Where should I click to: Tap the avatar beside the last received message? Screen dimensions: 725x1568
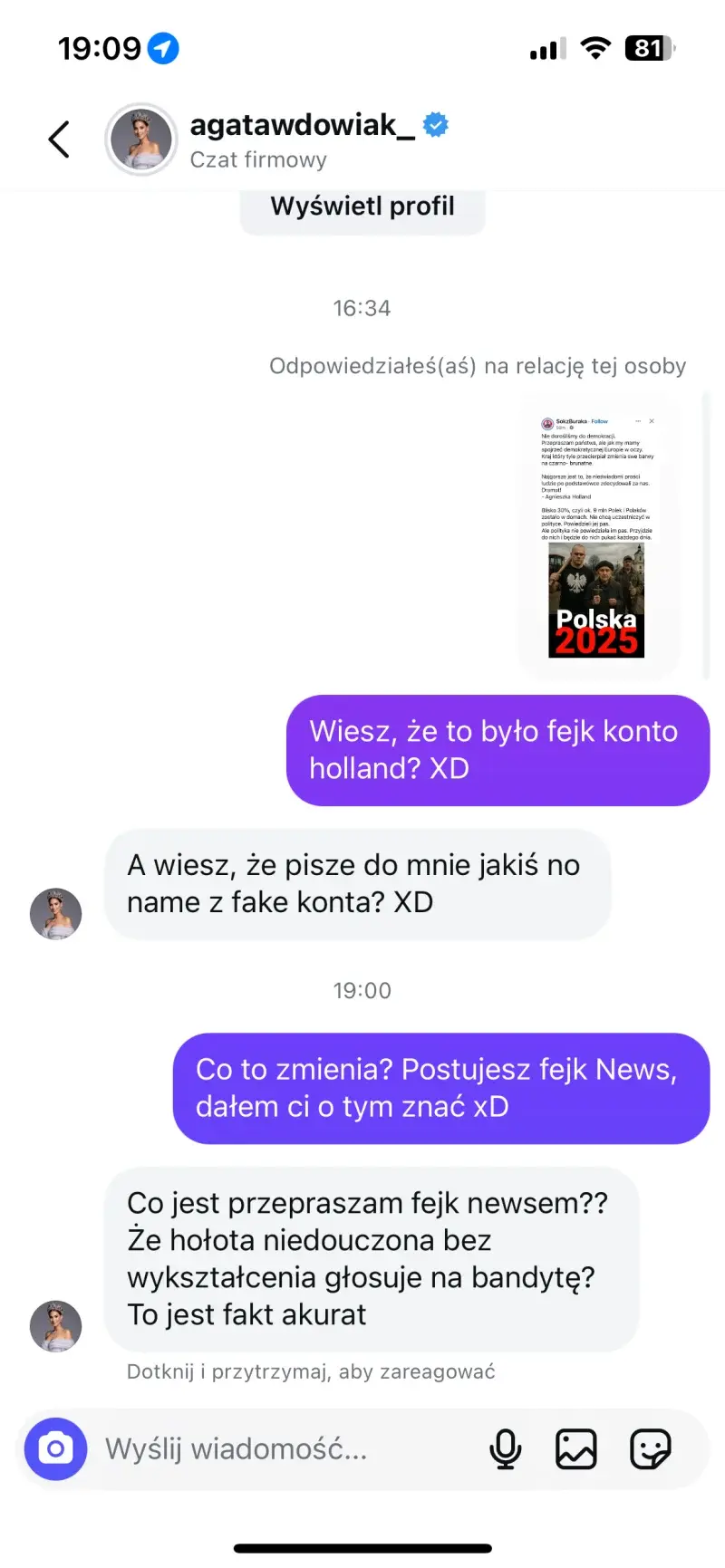(x=55, y=1325)
